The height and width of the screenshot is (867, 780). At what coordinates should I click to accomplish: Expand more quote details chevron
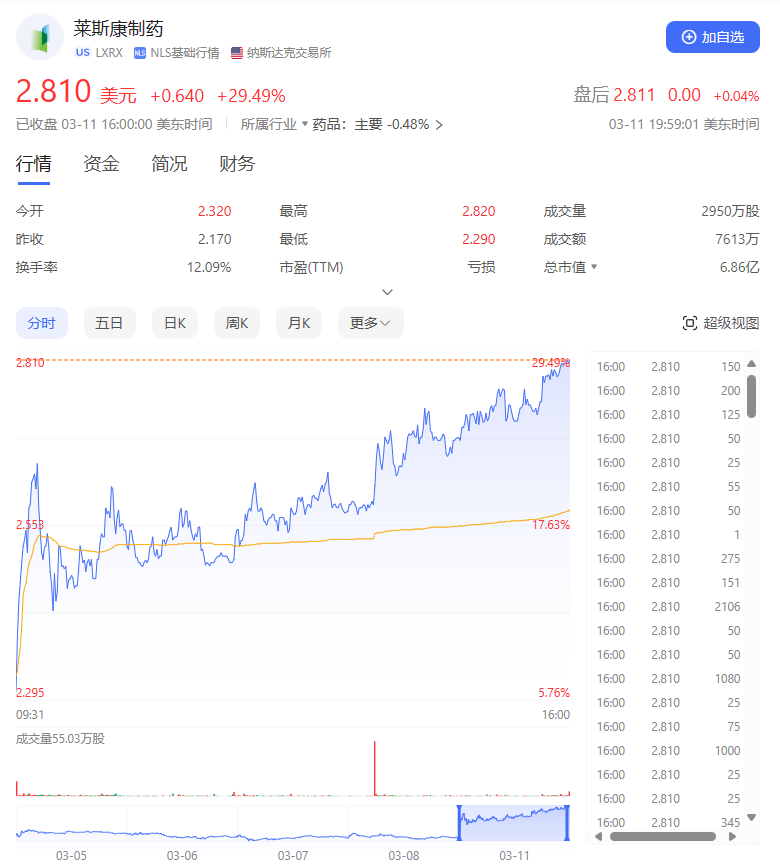coord(388,292)
